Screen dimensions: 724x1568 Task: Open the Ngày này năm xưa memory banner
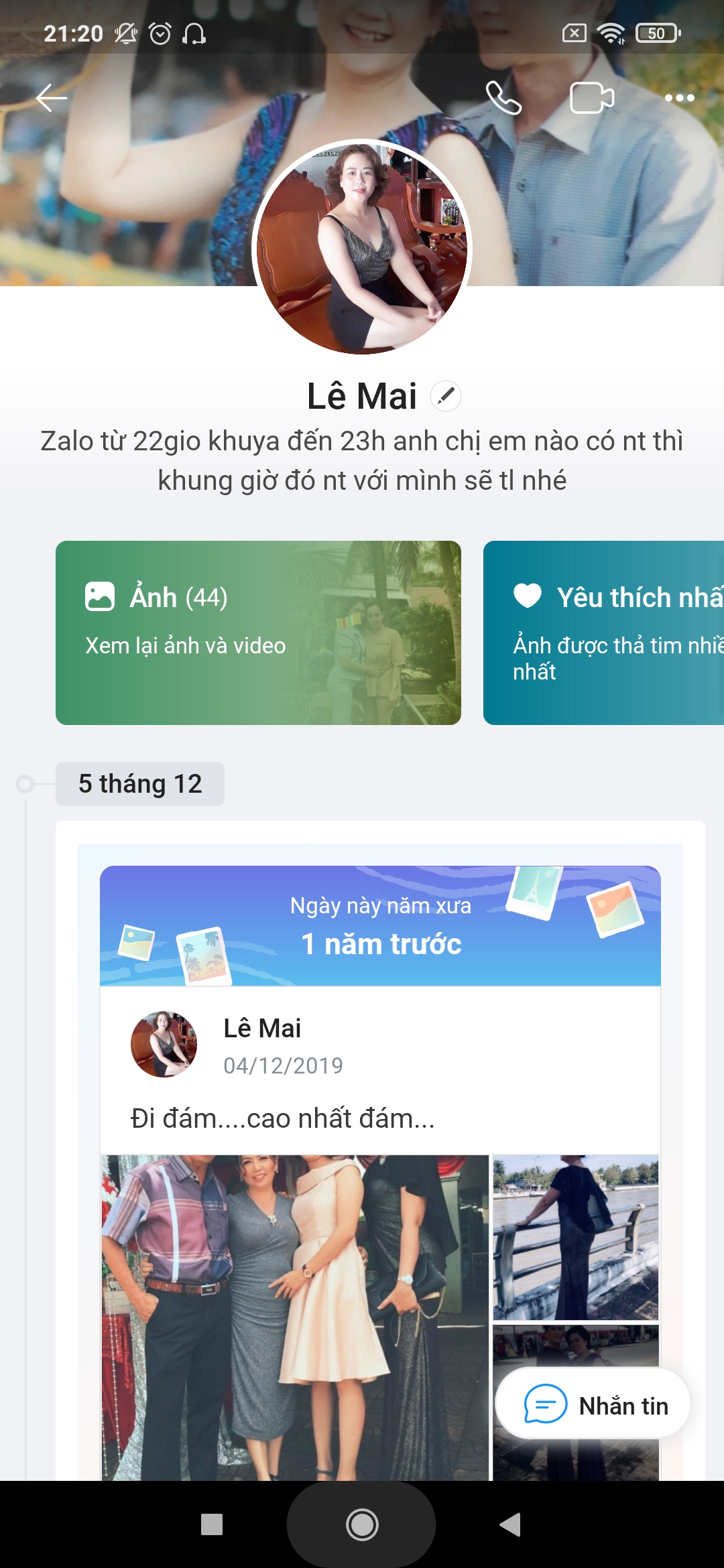point(380,926)
